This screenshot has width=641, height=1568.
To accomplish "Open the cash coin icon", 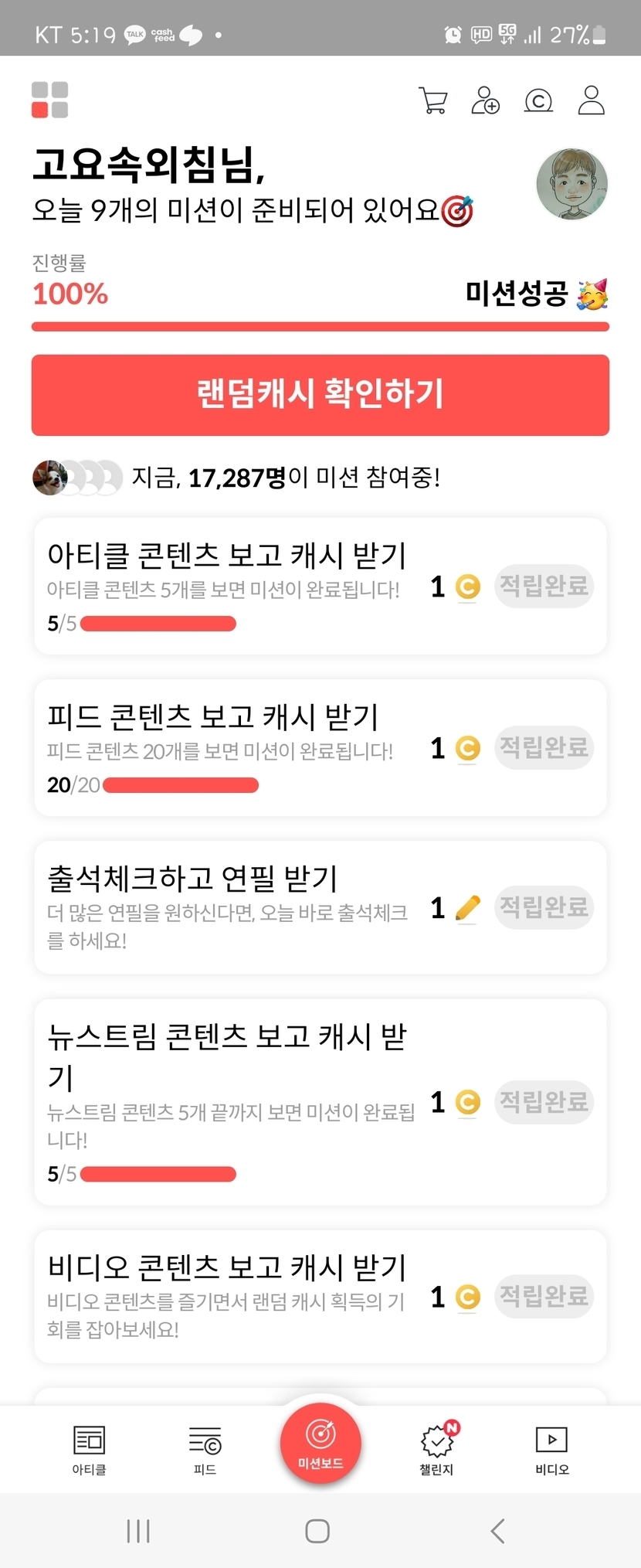I will 538,100.
